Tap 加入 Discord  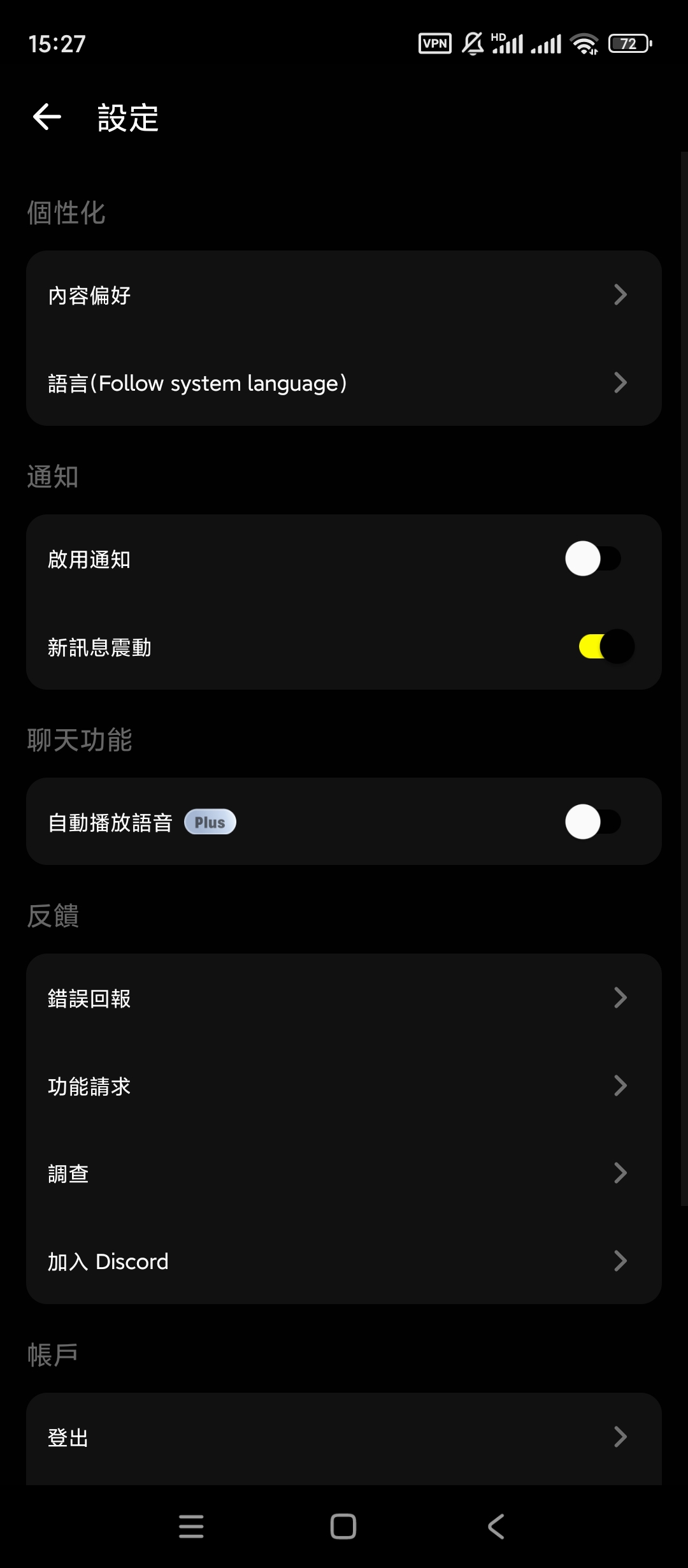(343, 1261)
